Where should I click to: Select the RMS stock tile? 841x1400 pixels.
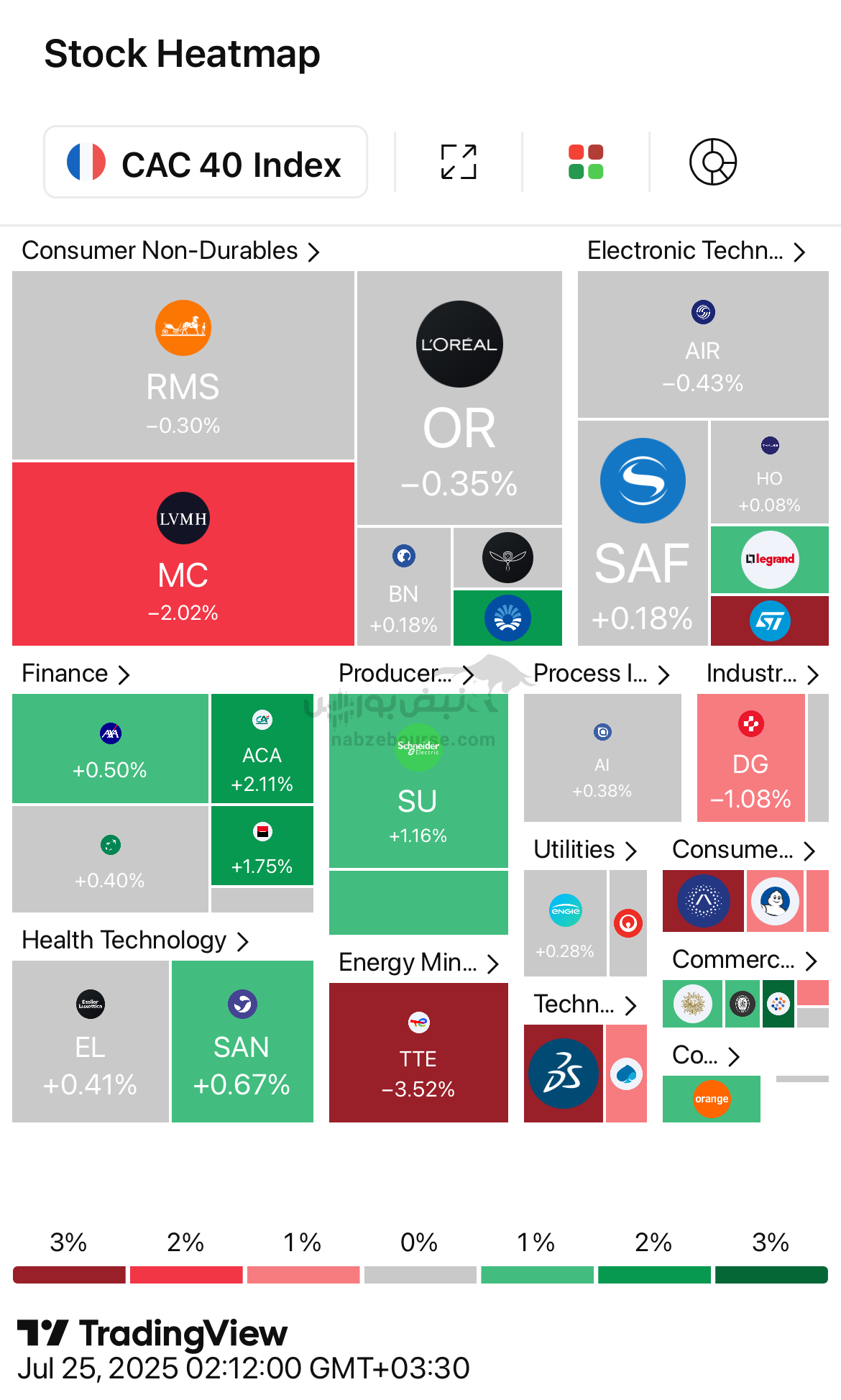tap(183, 365)
